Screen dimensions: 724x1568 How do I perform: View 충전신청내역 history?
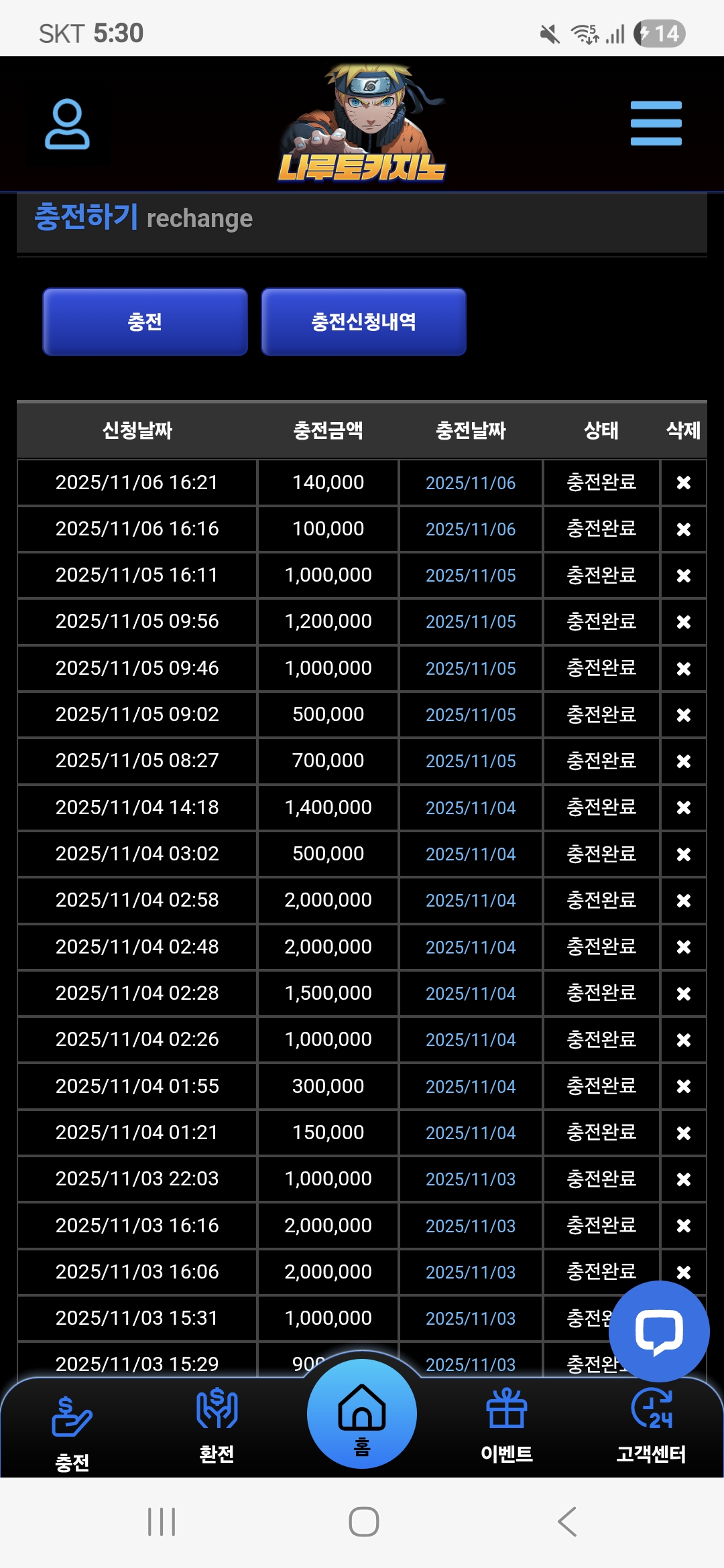(363, 322)
